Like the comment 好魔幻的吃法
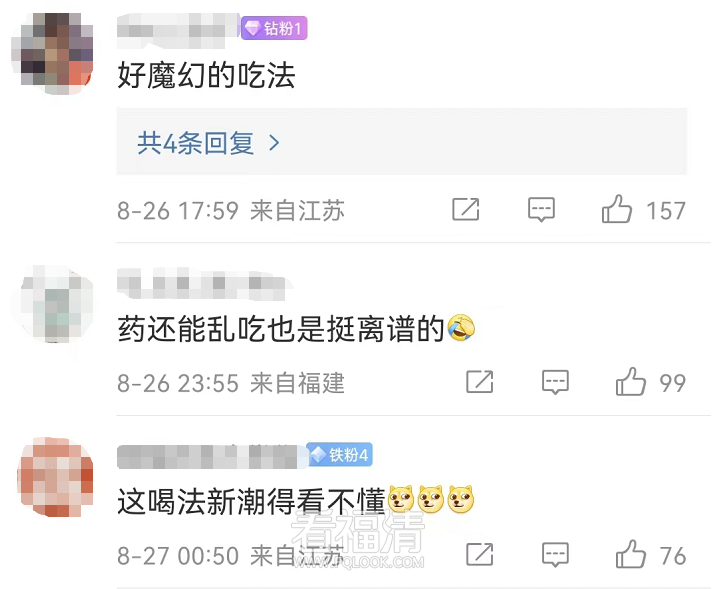716x589 pixels. 618,210
